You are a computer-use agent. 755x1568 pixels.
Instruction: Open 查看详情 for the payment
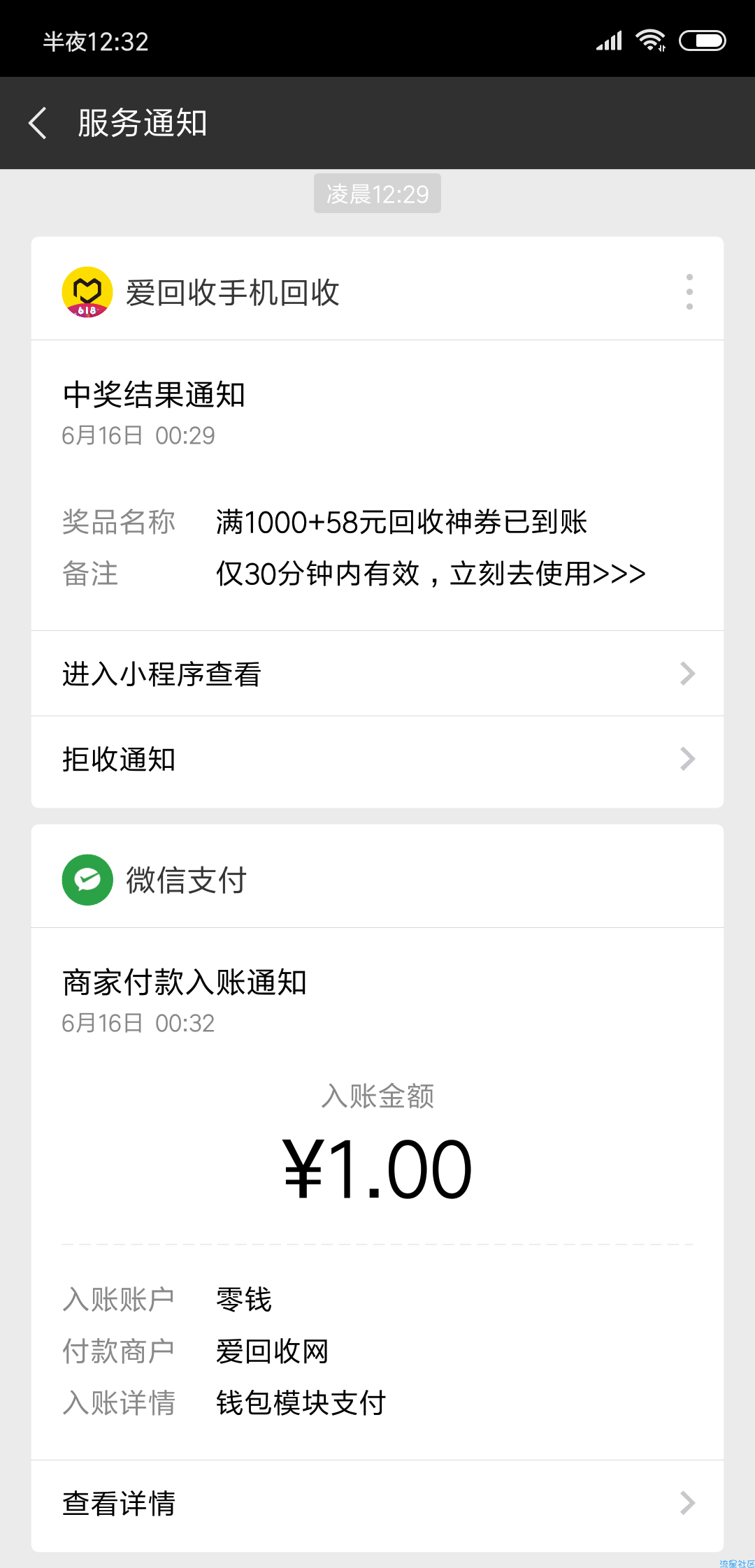(x=377, y=1503)
